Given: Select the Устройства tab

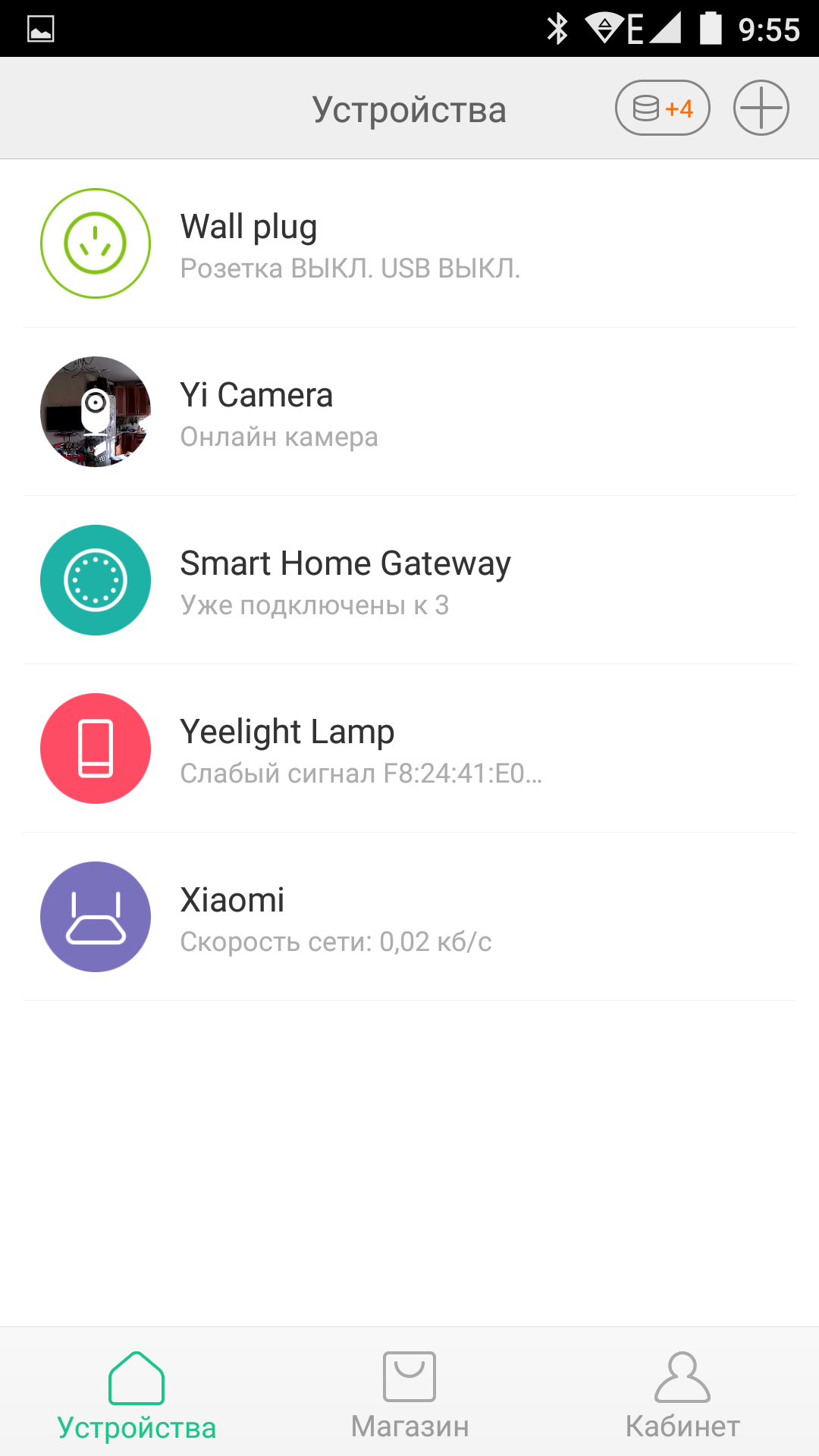Looking at the screenshot, I should (x=136, y=1394).
